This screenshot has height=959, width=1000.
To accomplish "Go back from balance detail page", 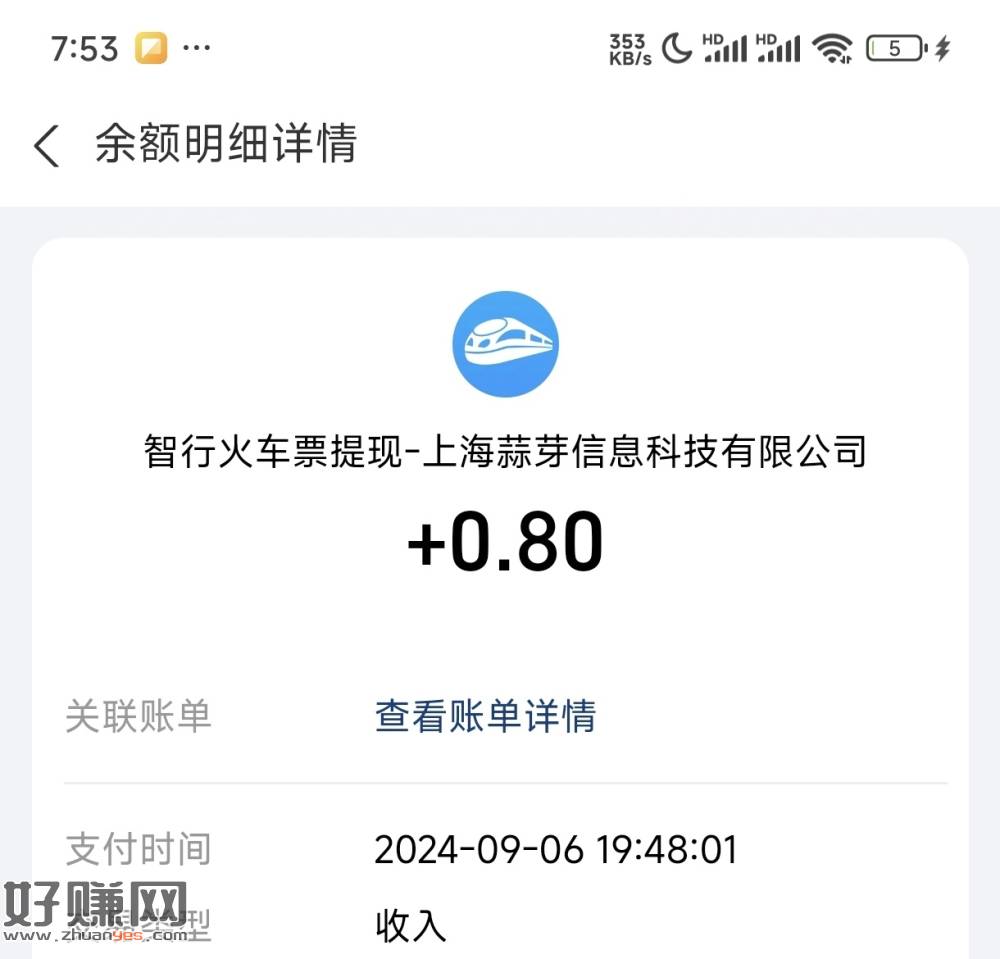I will [46, 146].
